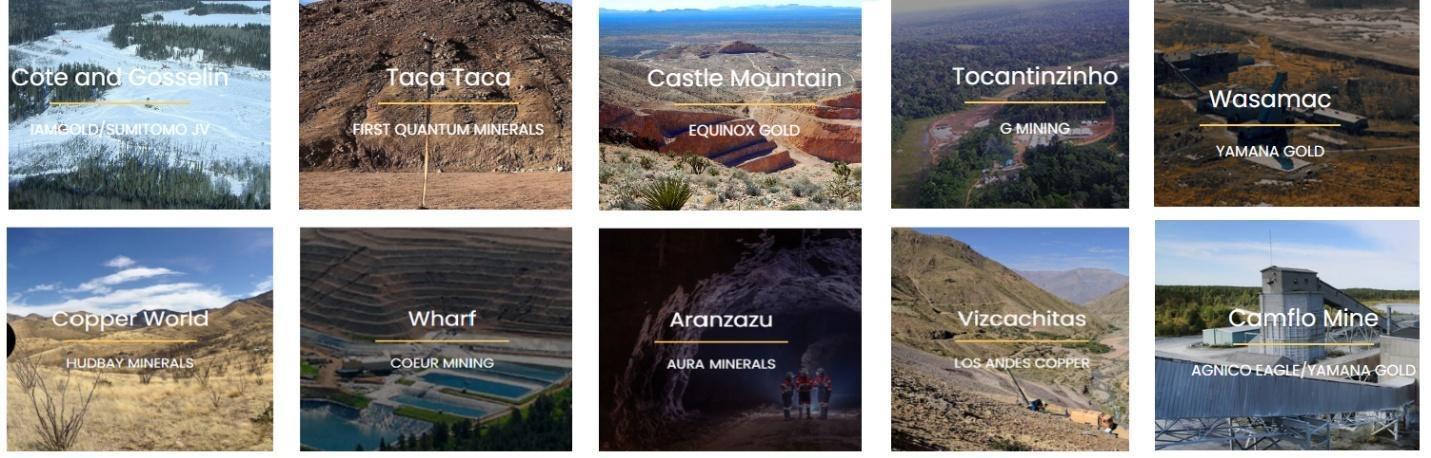Image resolution: width=1431 pixels, height=458 pixels.
Task: Open the Vizcachitas Los Andes Copper card
Action: (1010, 338)
